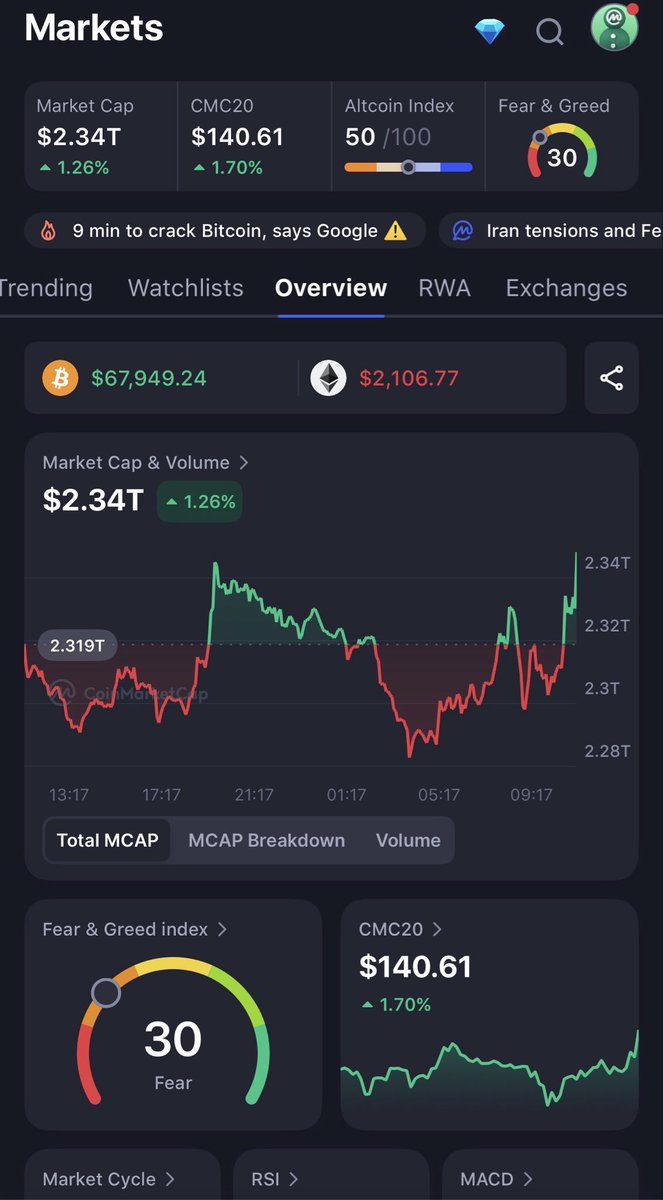Share the market overview

[x=611, y=378]
